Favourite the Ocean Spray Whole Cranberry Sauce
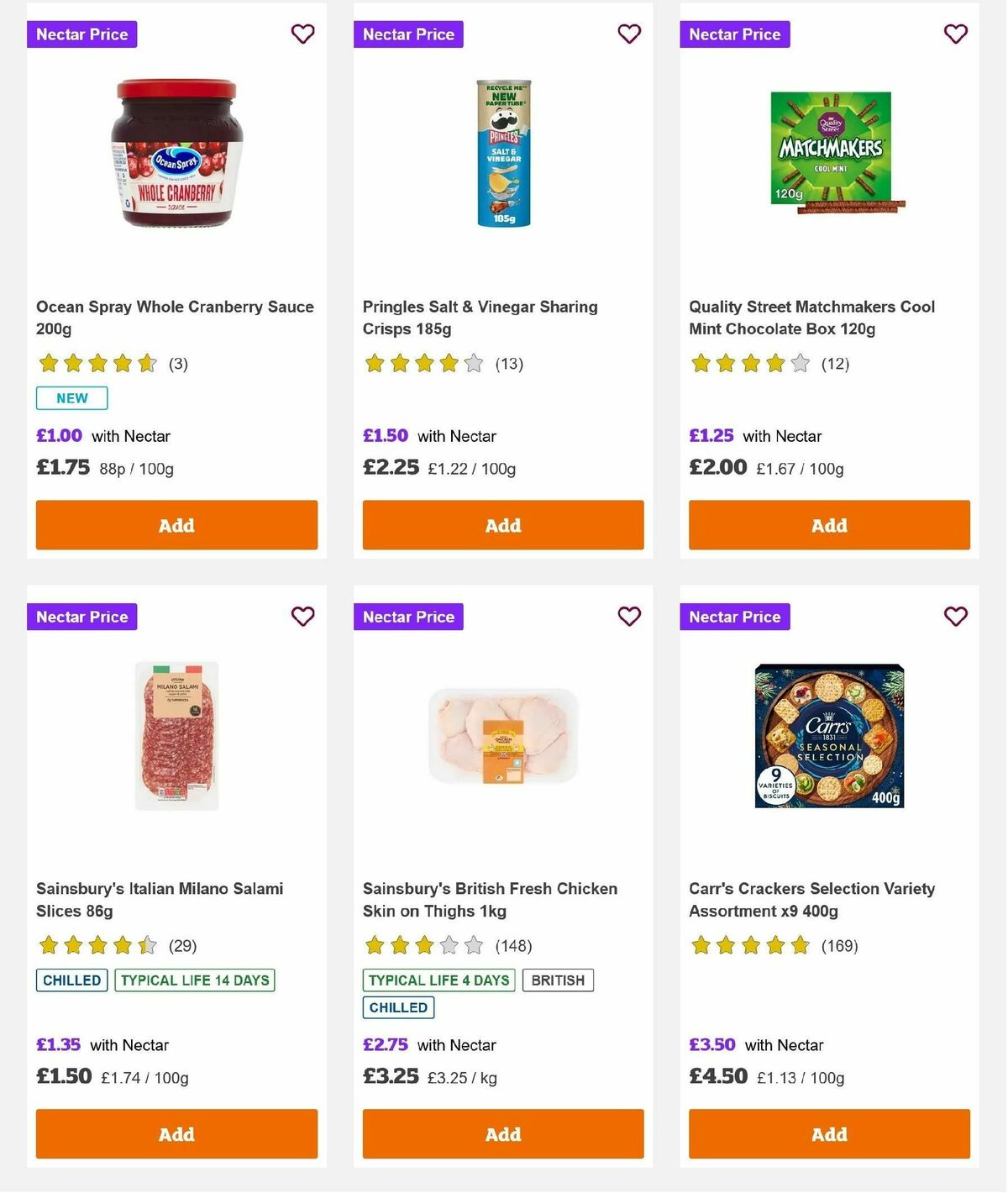 point(302,34)
